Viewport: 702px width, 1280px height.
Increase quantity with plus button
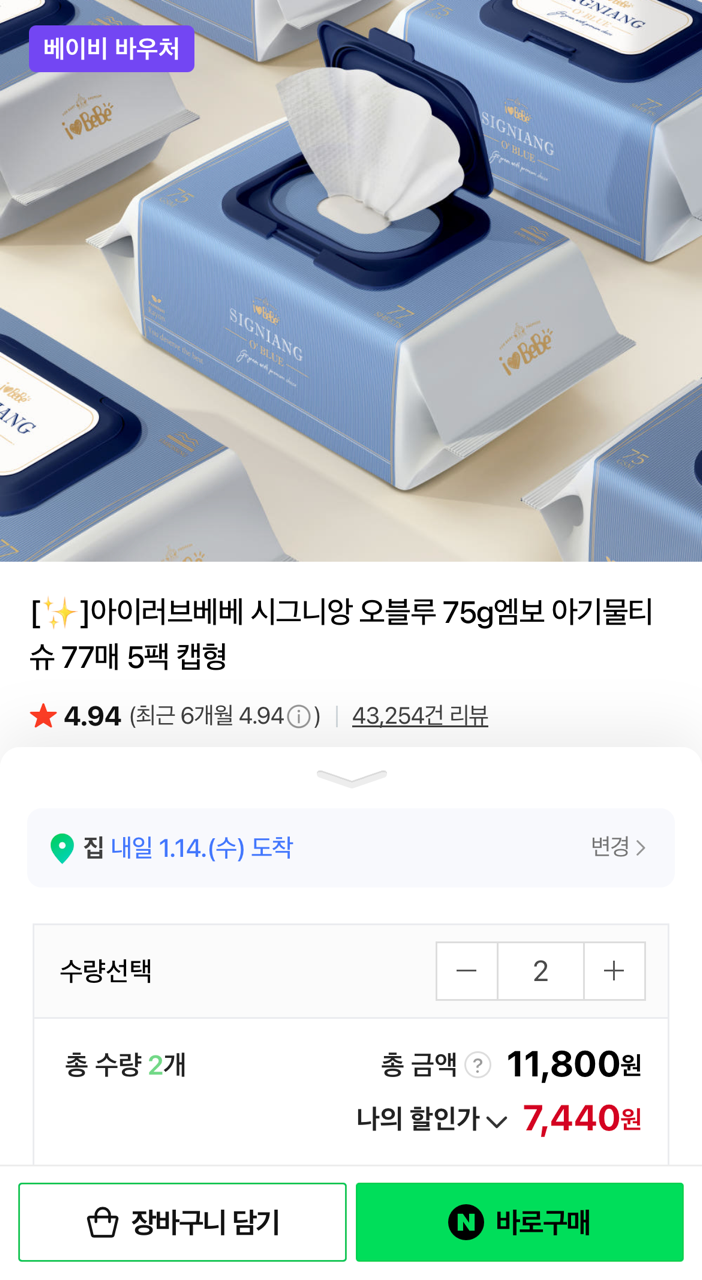click(614, 971)
